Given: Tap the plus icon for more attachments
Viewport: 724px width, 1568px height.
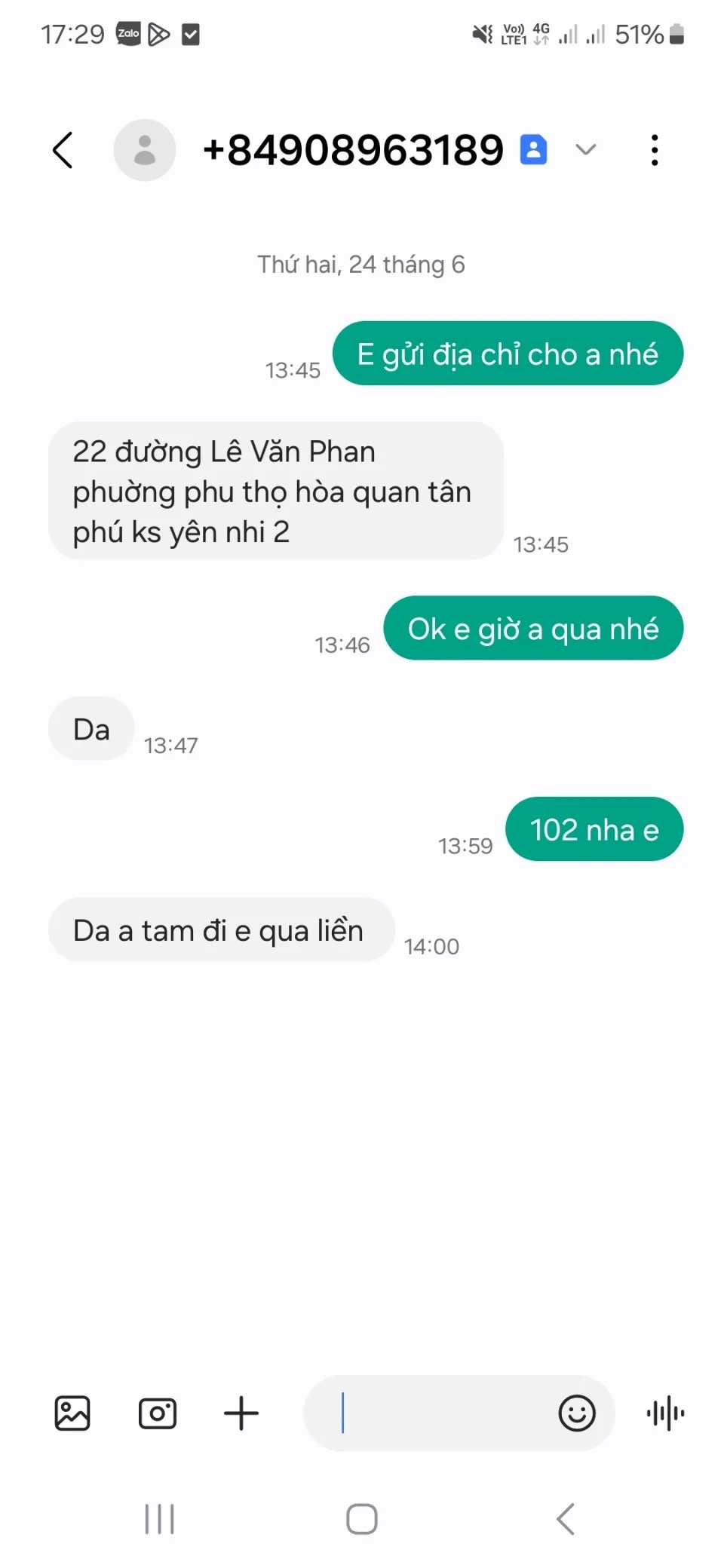Looking at the screenshot, I should click(241, 1413).
